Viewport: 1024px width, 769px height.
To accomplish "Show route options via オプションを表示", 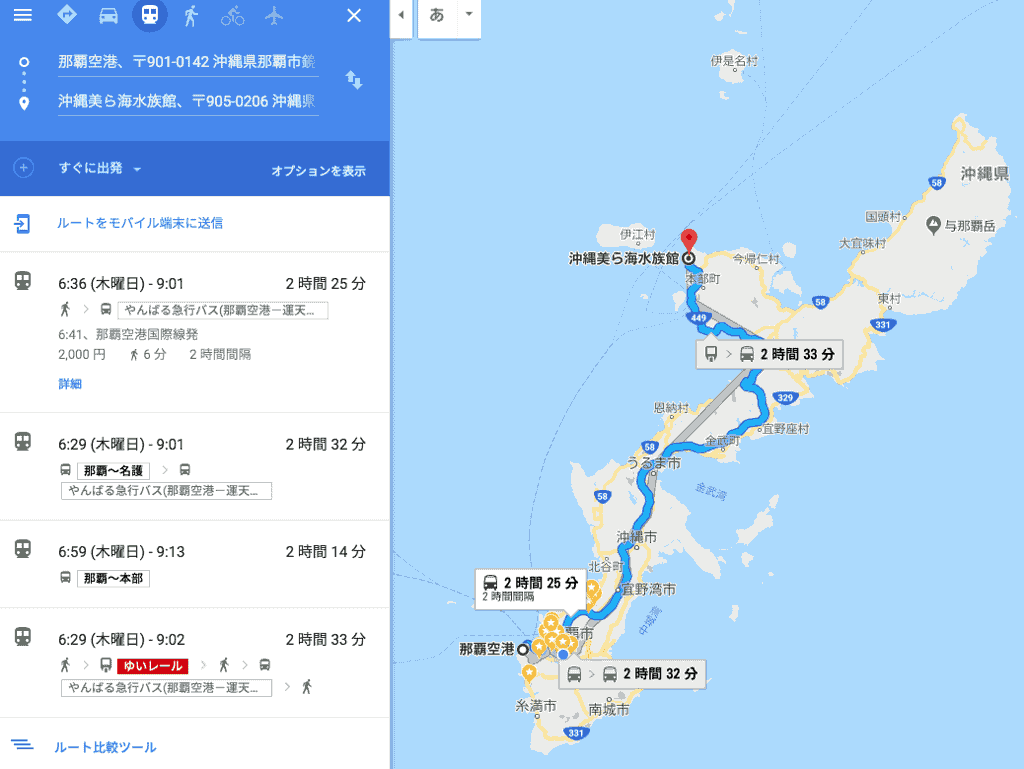I will pyautogui.click(x=318, y=171).
